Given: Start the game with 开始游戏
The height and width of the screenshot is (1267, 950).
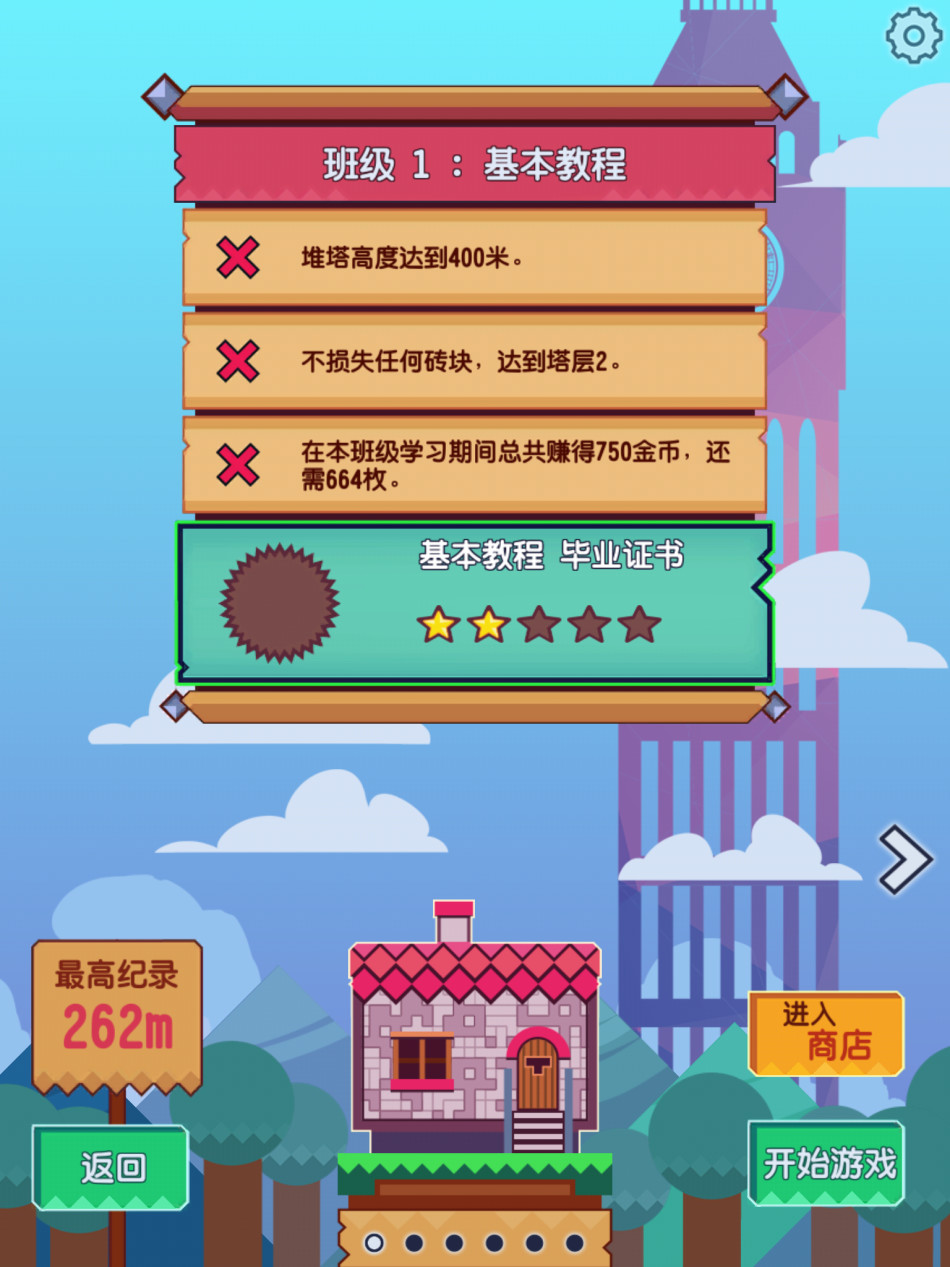Looking at the screenshot, I should [827, 1164].
